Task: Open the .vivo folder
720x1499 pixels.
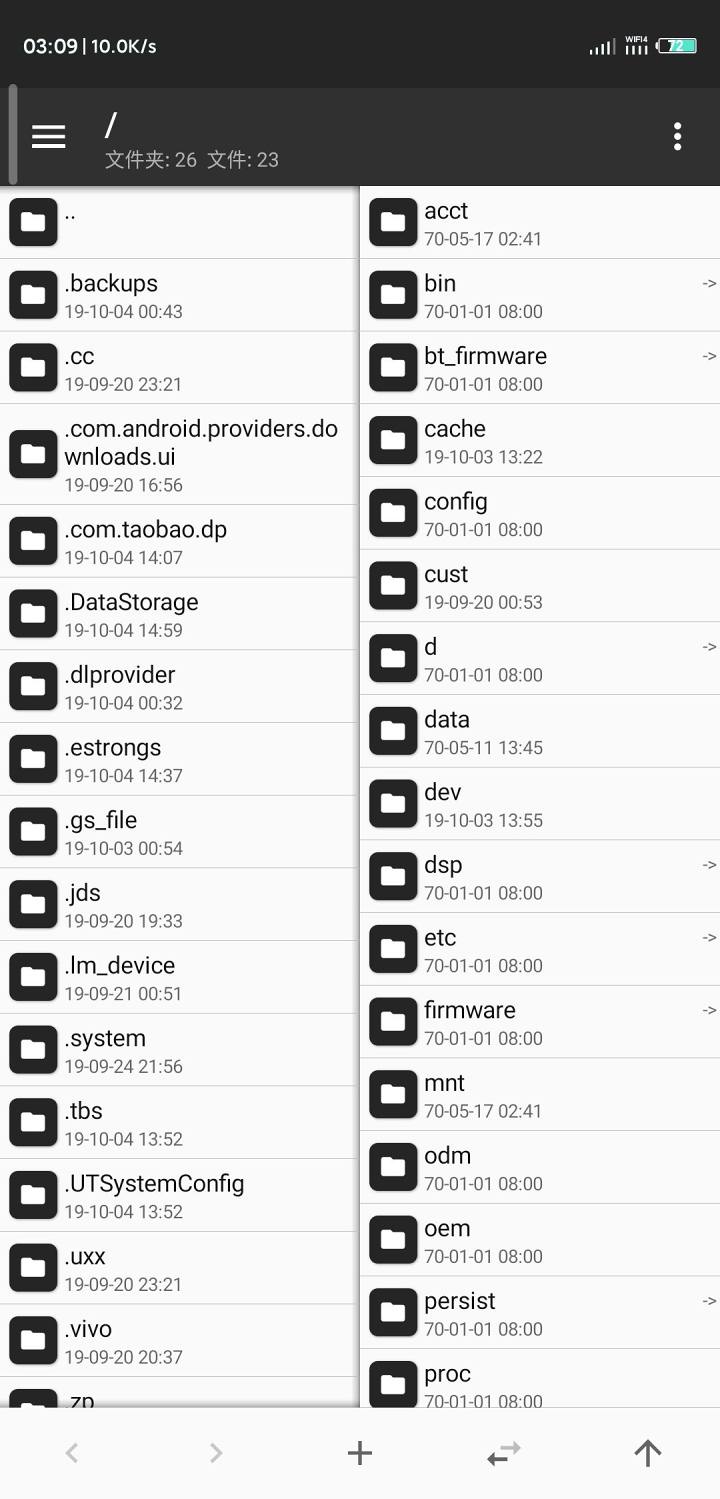Action: pos(178,1340)
